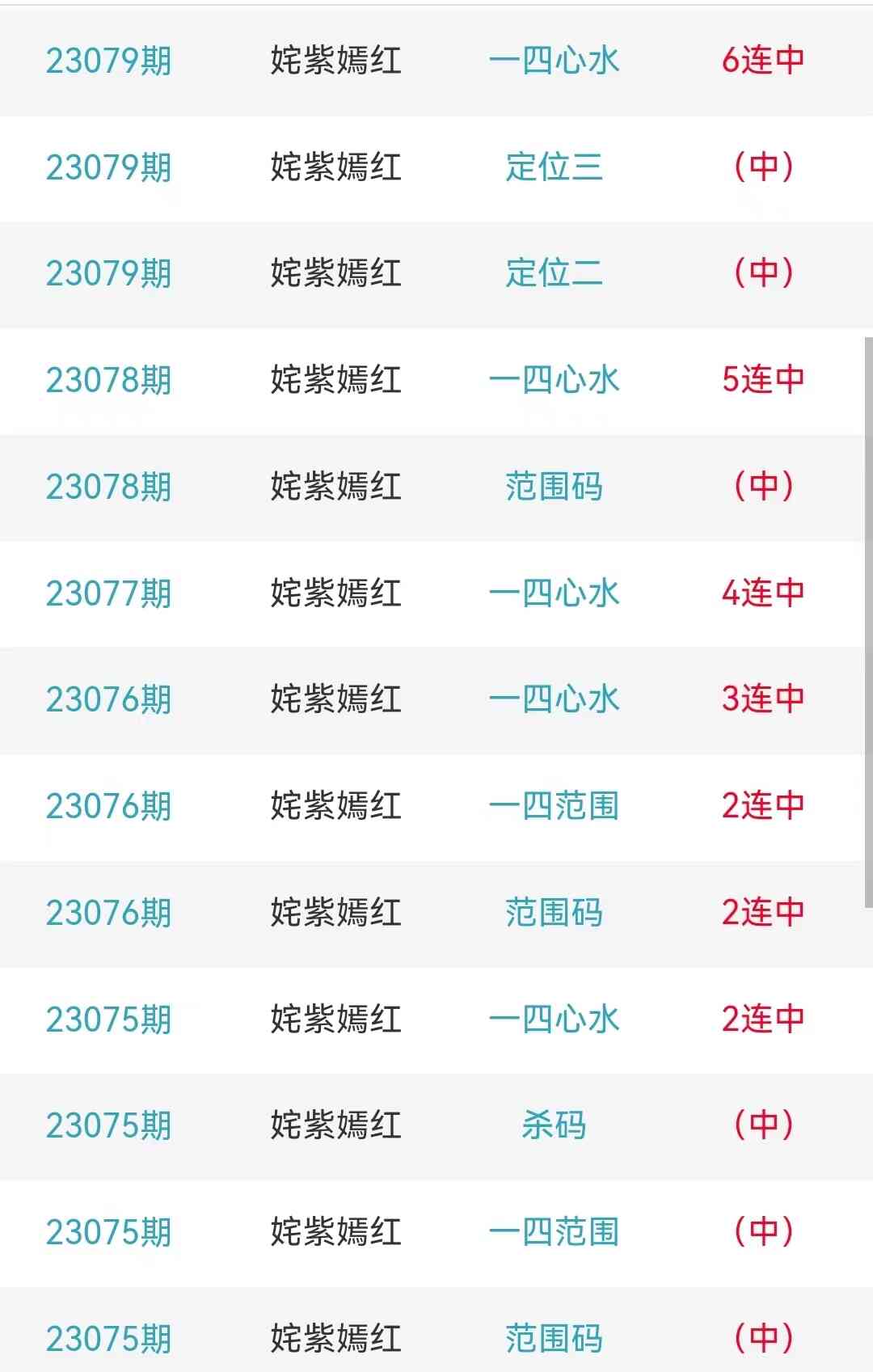Image resolution: width=873 pixels, height=1372 pixels.
Task: Open the 23079期 一四心水 6连中 row
Action: pyautogui.click(x=554, y=61)
